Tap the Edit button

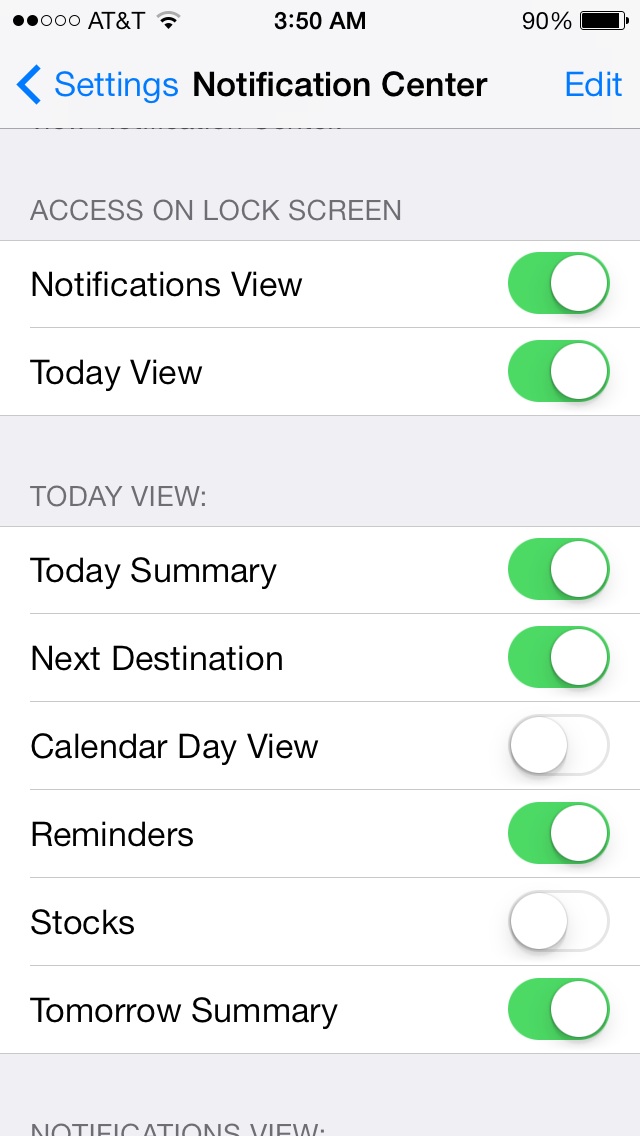(593, 85)
